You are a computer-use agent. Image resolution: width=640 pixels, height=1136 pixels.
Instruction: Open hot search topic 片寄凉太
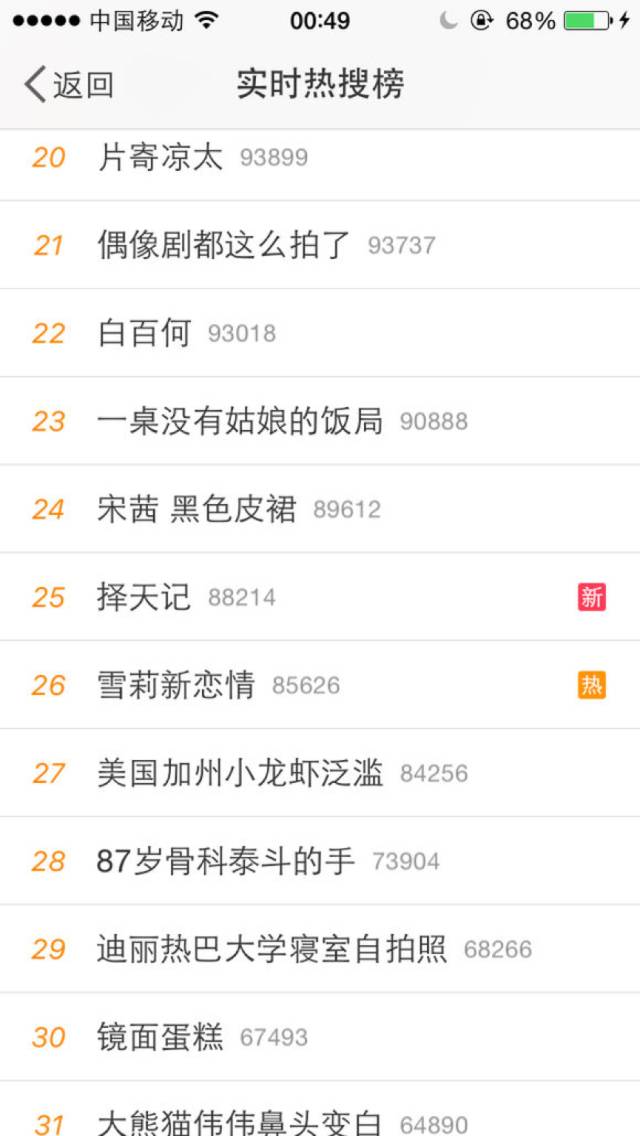tap(160, 157)
